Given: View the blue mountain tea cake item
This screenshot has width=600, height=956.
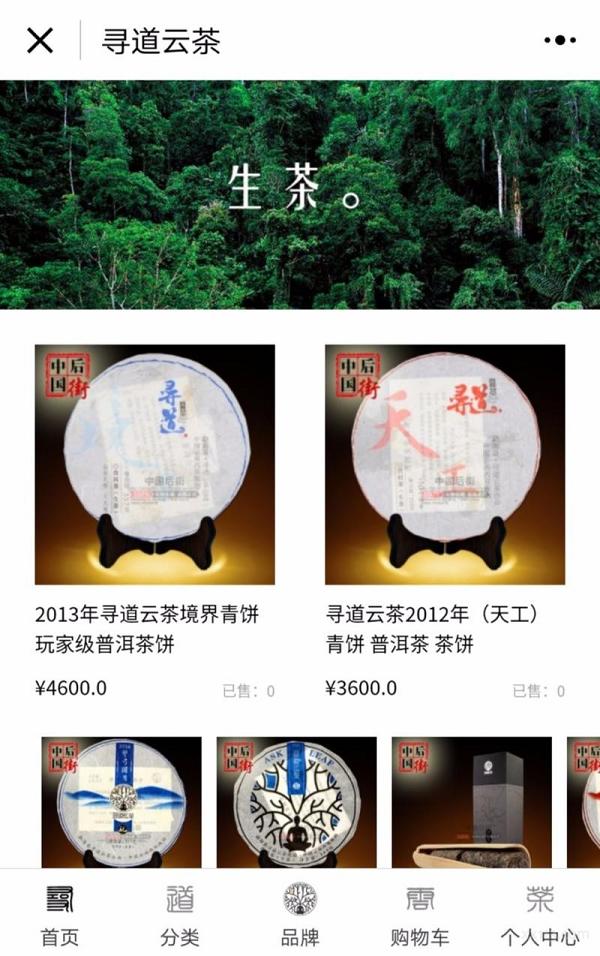Looking at the screenshot, I should (121, 802).
